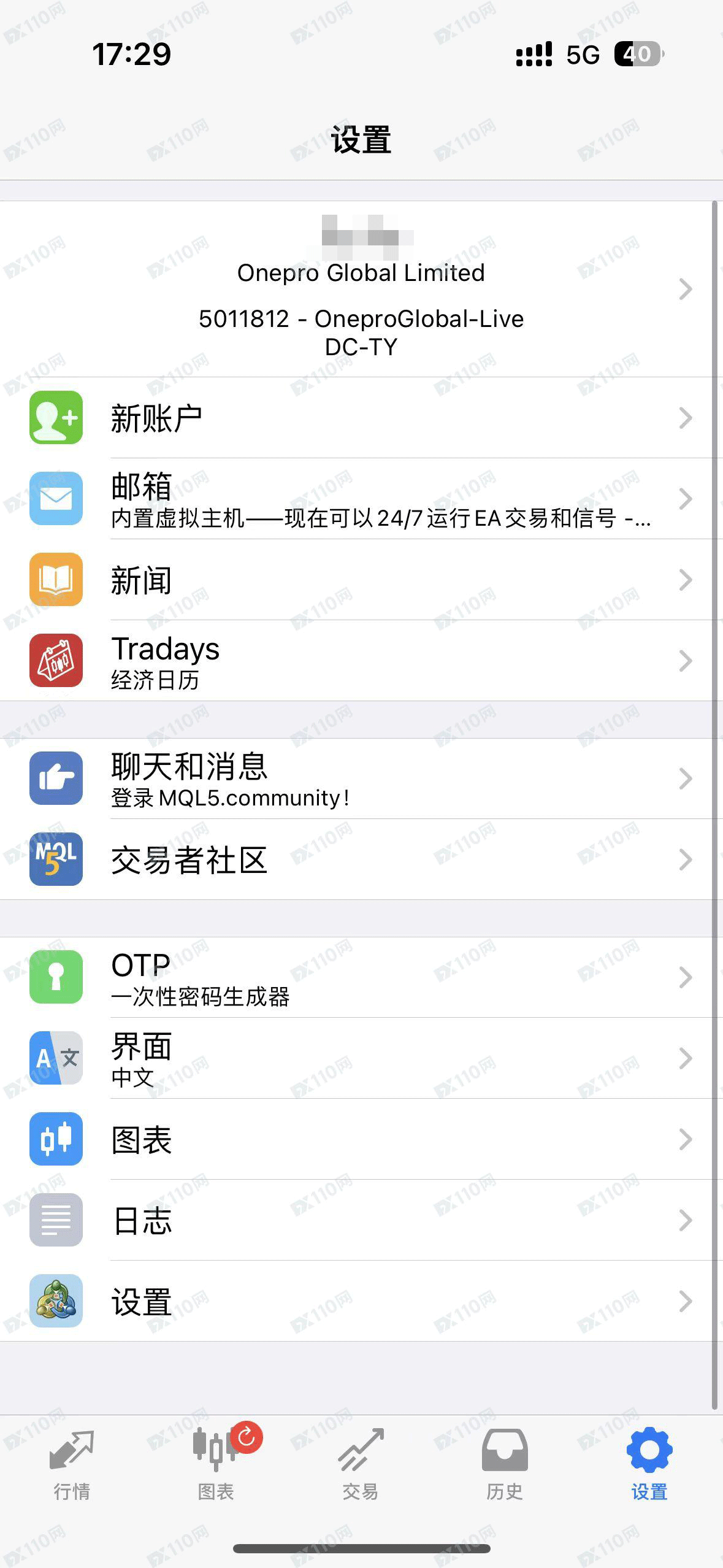This screenshot has width=723, height=1568.
Task: Select the 设置 tab in bottom bar
Action: point(649,1465)
